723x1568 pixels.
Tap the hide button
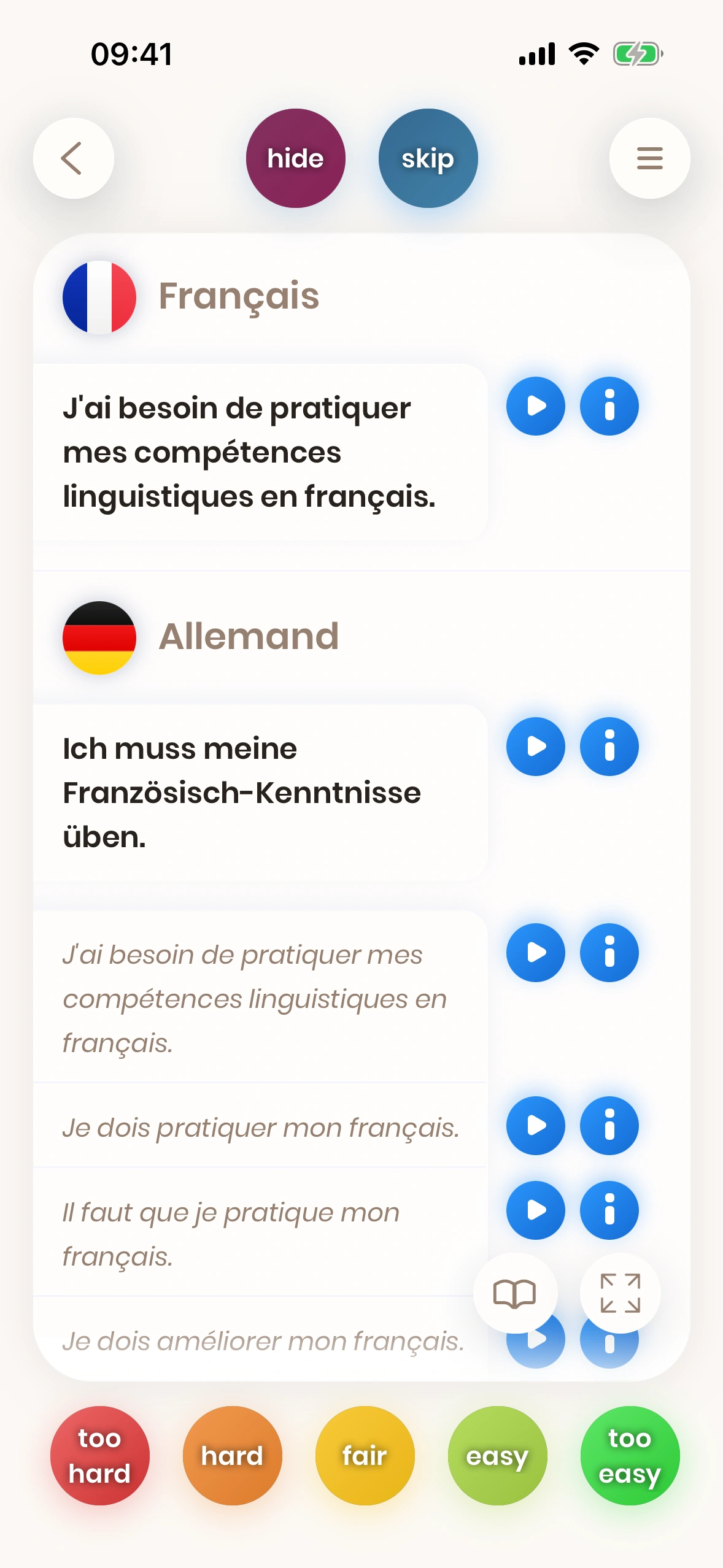[295, 158]
